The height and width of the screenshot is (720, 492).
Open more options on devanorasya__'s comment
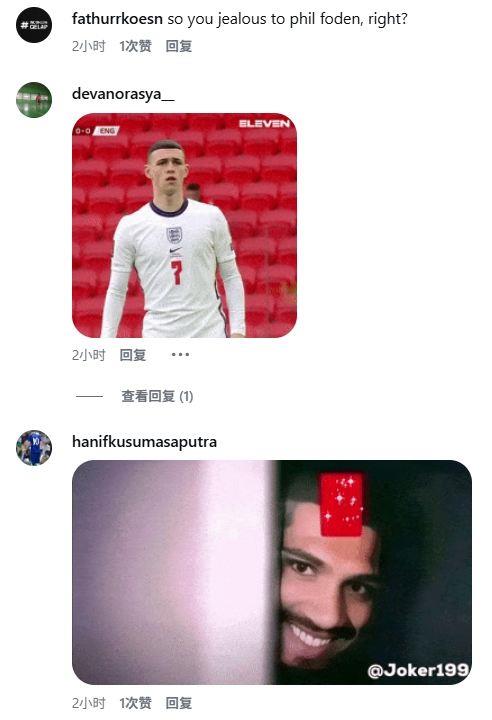coord(180,354)
